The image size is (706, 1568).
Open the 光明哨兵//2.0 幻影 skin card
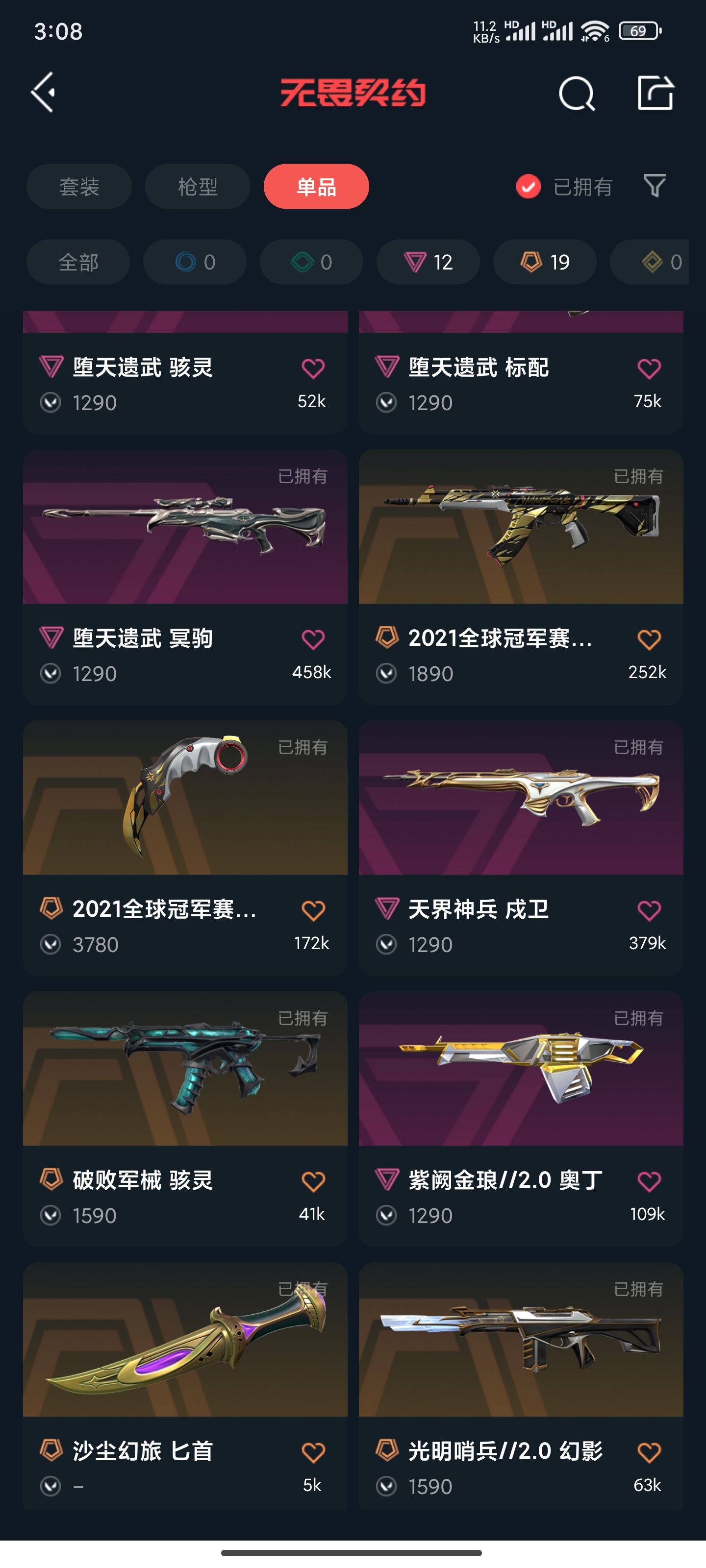521,1340
